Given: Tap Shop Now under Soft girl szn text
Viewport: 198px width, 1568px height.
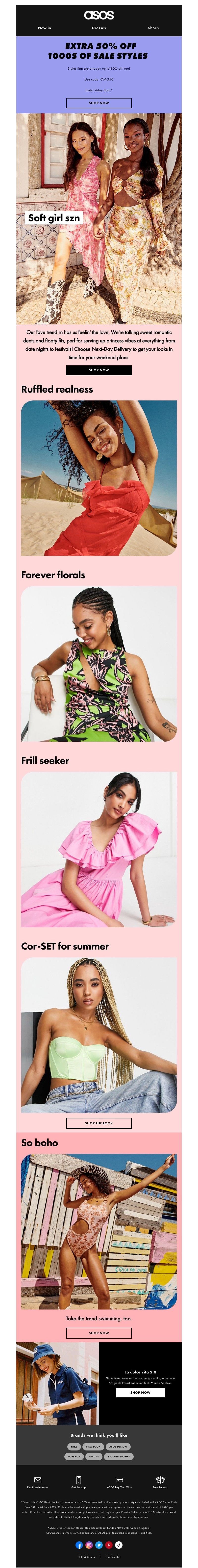Looking at the screenshot, I should 99,370.
